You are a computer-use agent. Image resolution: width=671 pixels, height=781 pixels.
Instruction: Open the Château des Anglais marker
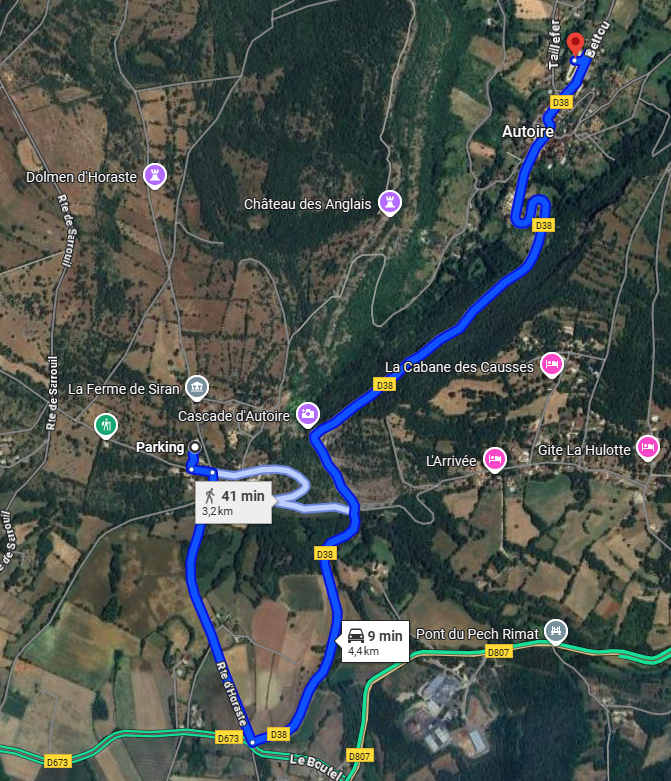pyautogui.click(x=390, y=203)
